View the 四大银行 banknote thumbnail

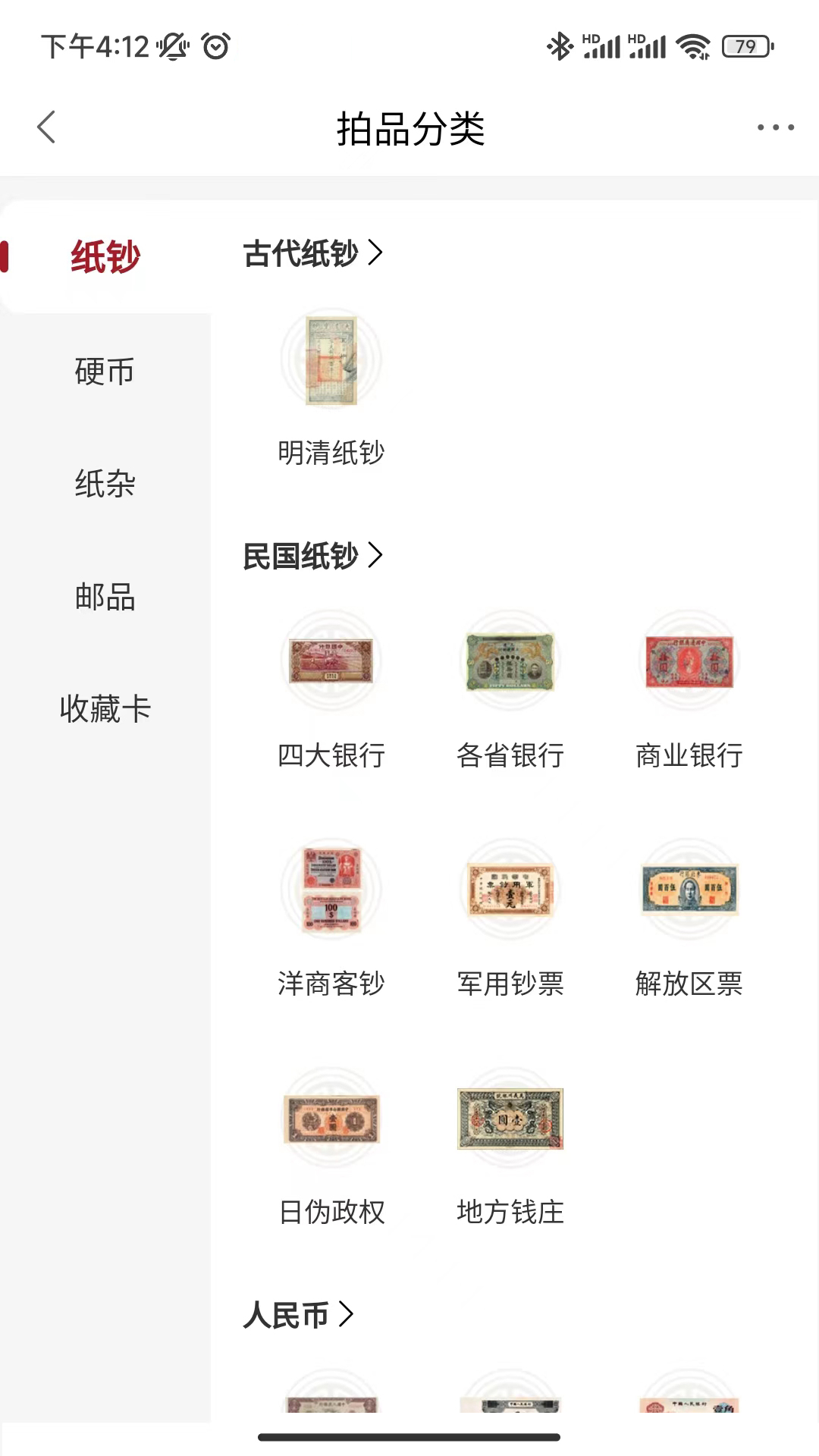331,661
